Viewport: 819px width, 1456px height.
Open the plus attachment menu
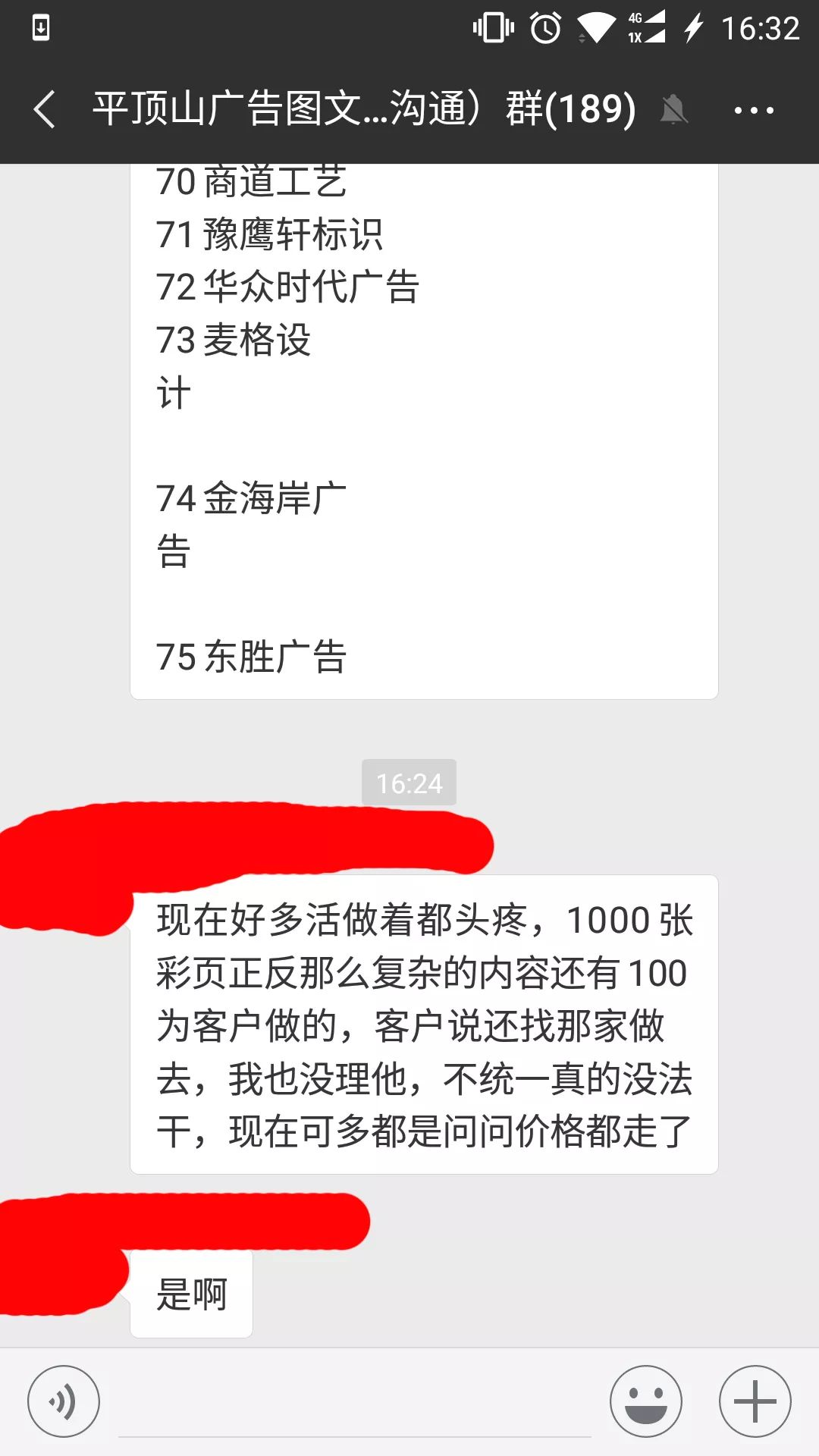point(755,1401)
